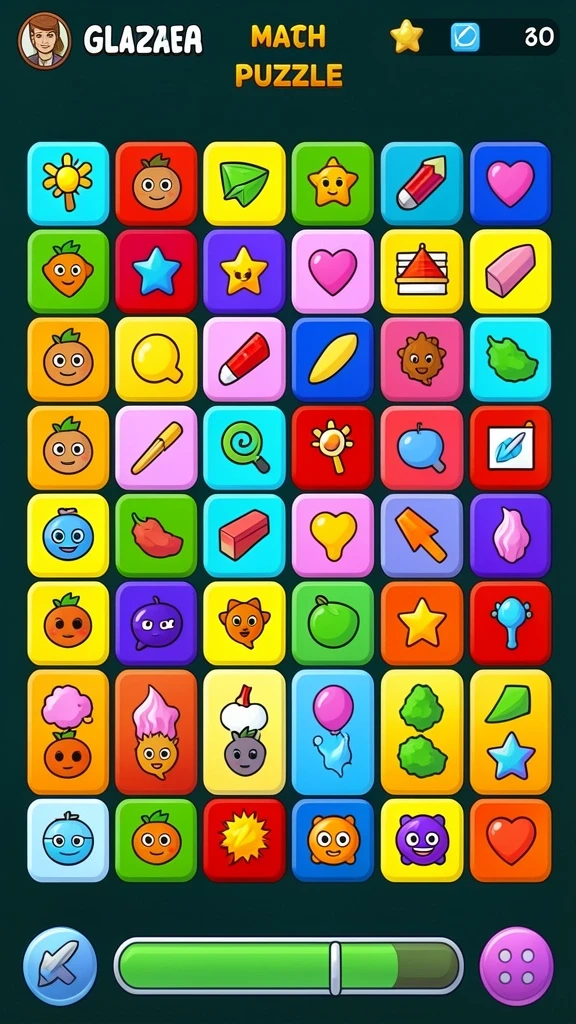
Task: Pick the pink eraser tile on yellow
Action: (511, 271)
